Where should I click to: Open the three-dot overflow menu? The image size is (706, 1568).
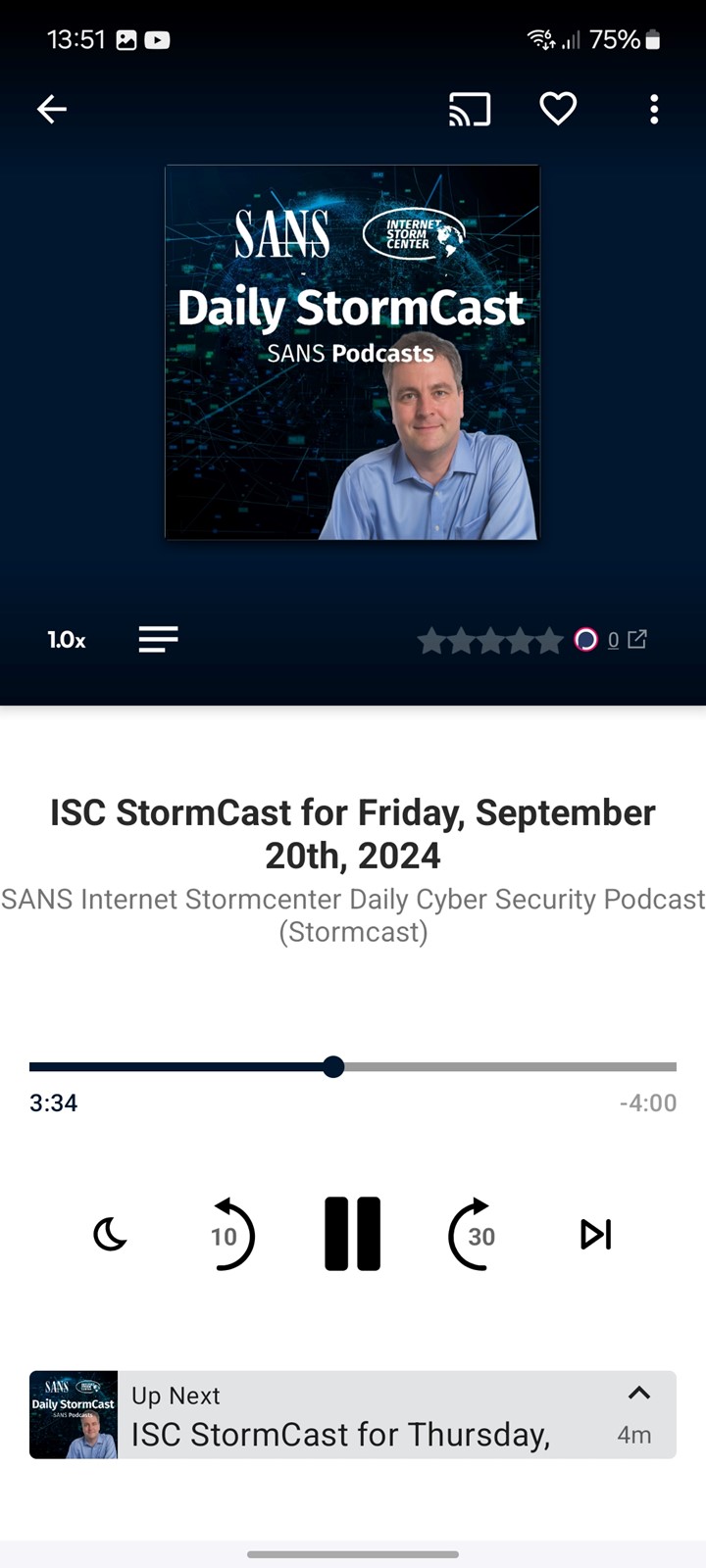click(x=654, y=109)
